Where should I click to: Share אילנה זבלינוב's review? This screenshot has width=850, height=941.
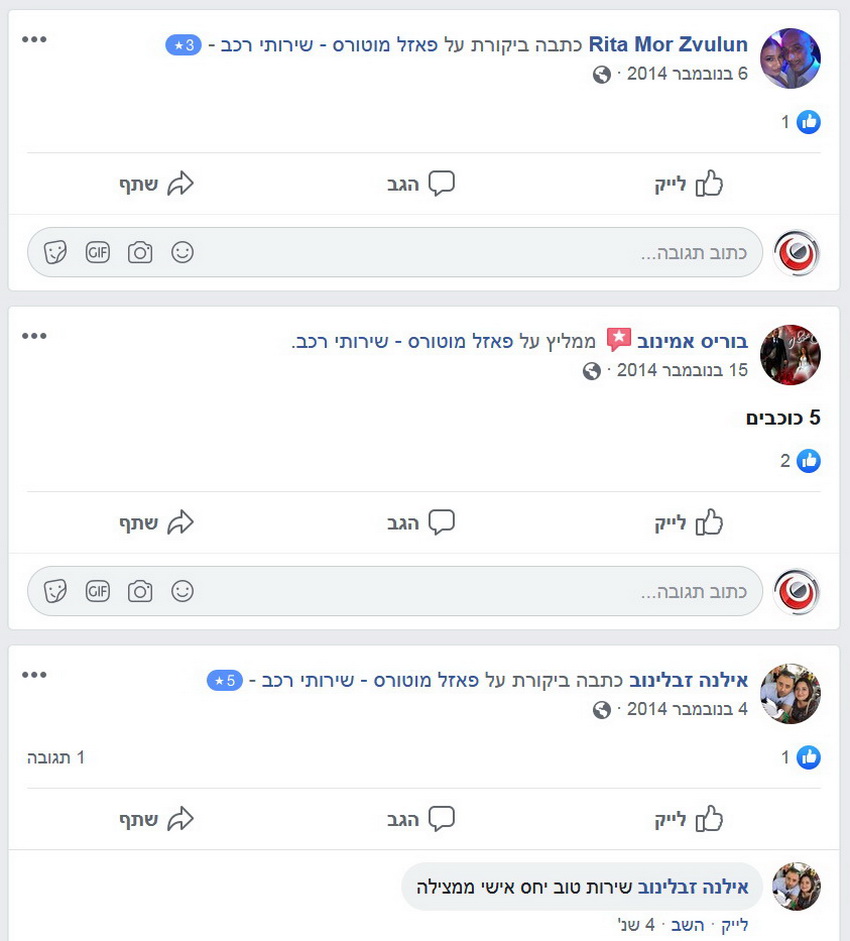point(155,820)
